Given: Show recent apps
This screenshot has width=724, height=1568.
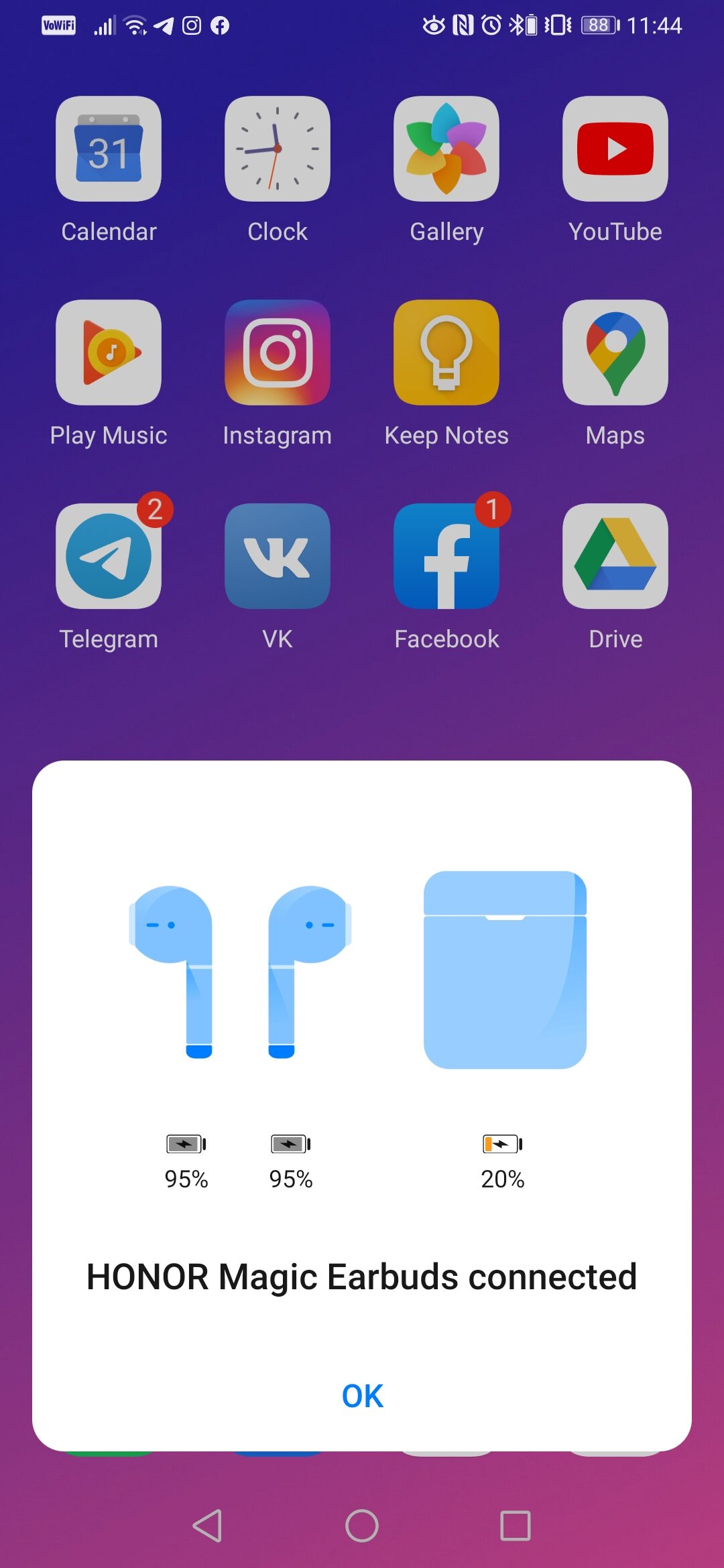Looking at the screenshot, I should [516, 1526].
